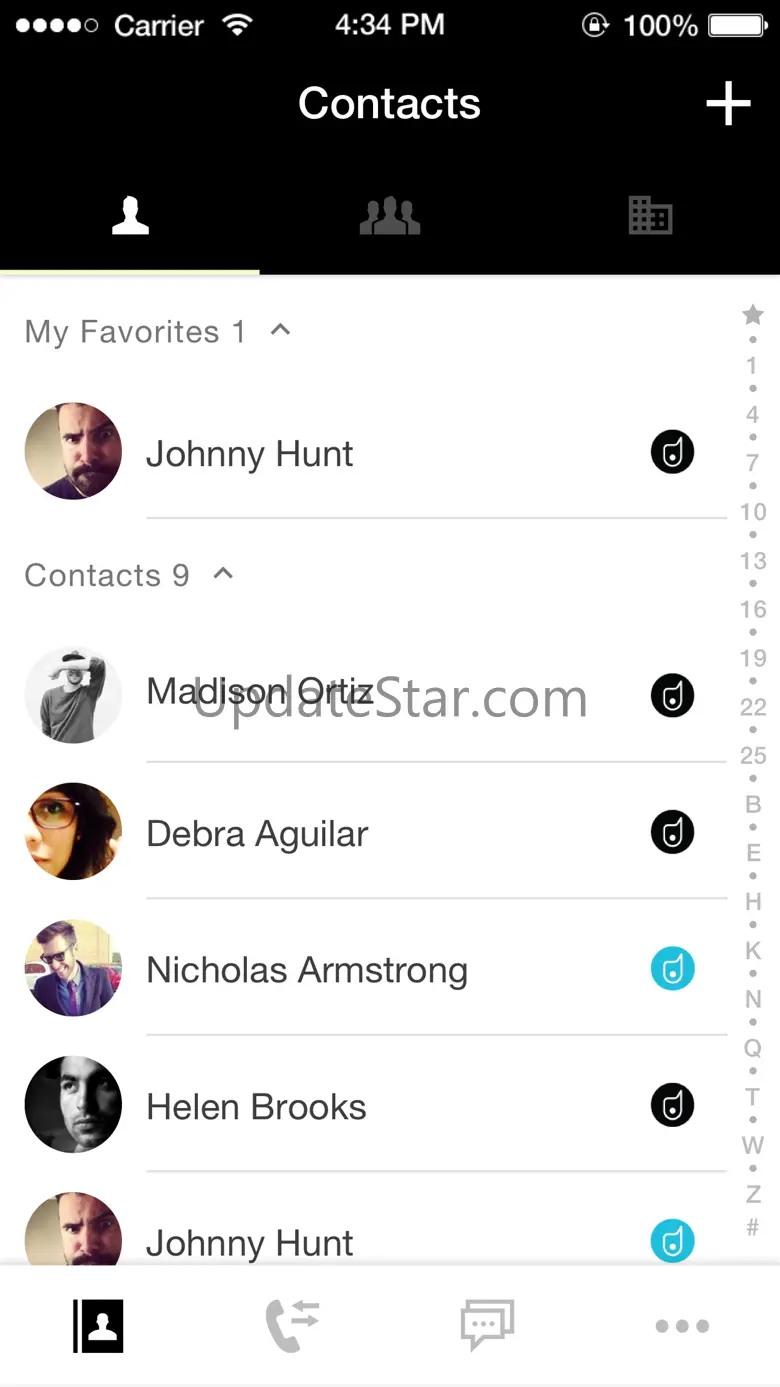Open Debra Aguilar's contact

click(x=257, y=834)
